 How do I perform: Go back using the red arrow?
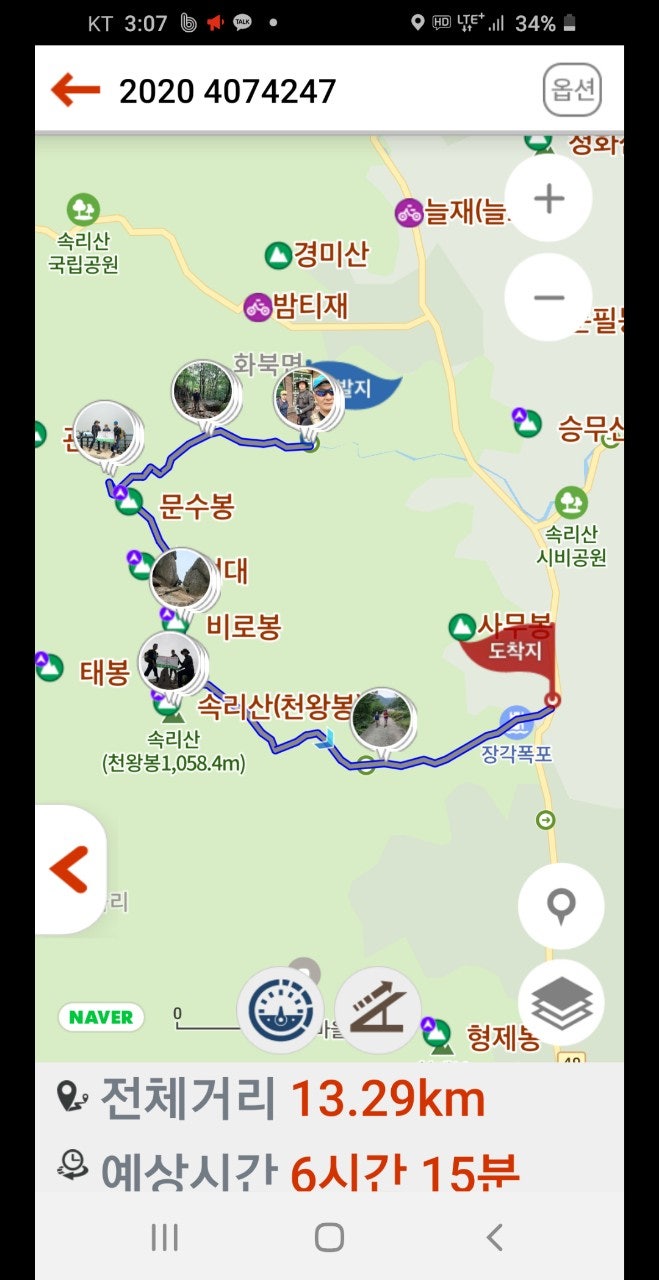[x=76, y=90]
